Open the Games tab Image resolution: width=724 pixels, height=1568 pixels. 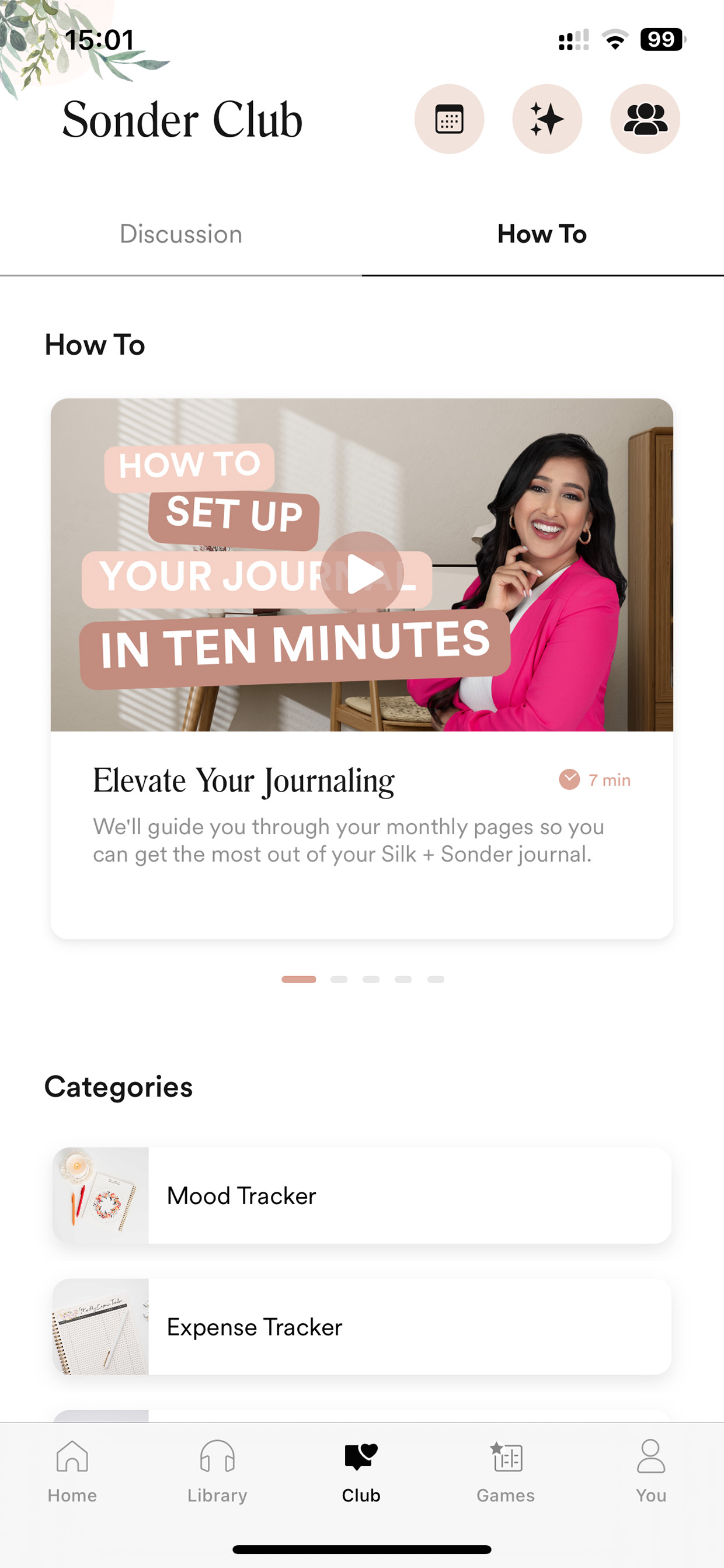point(506,1471)
